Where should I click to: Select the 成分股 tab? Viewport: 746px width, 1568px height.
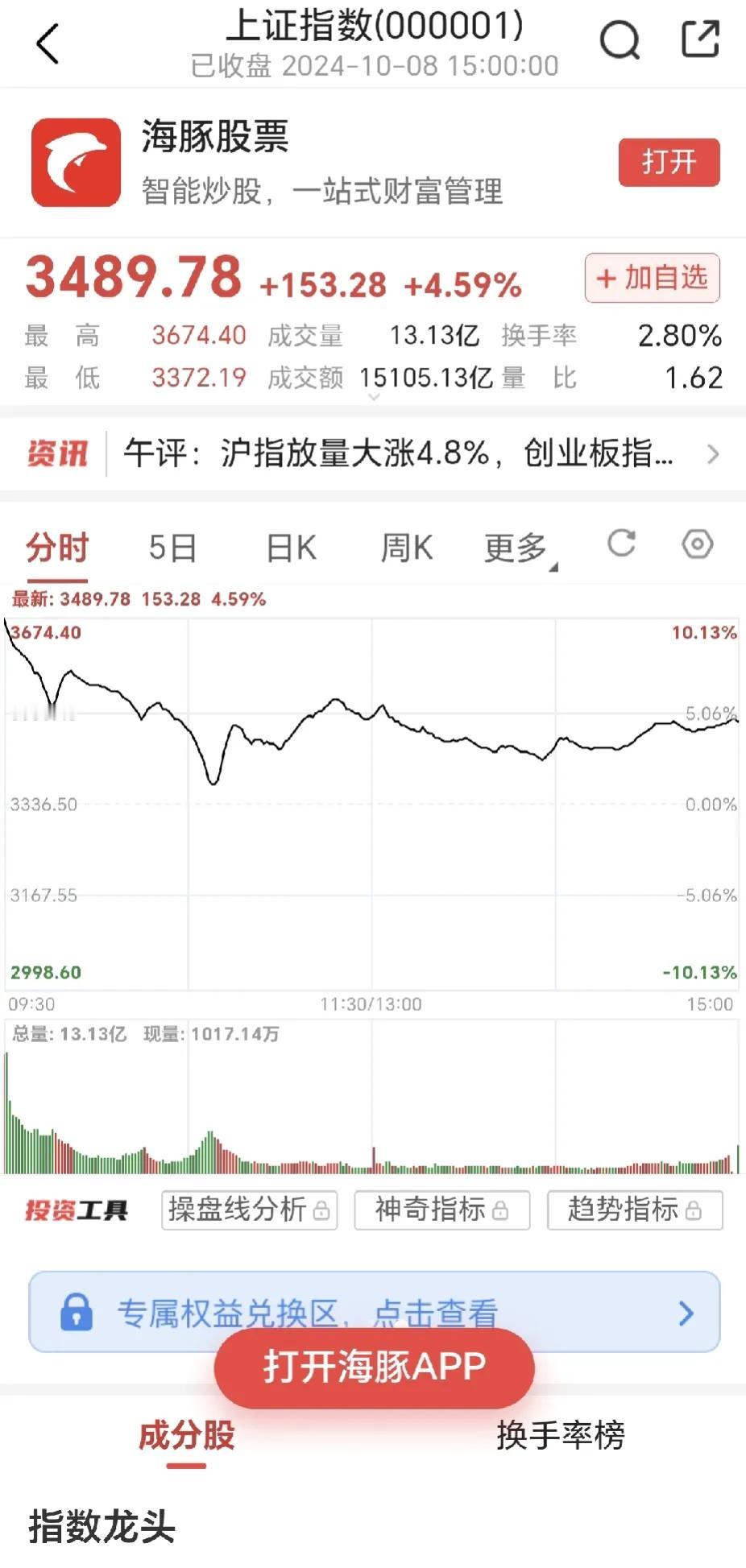pos(187,1438)
